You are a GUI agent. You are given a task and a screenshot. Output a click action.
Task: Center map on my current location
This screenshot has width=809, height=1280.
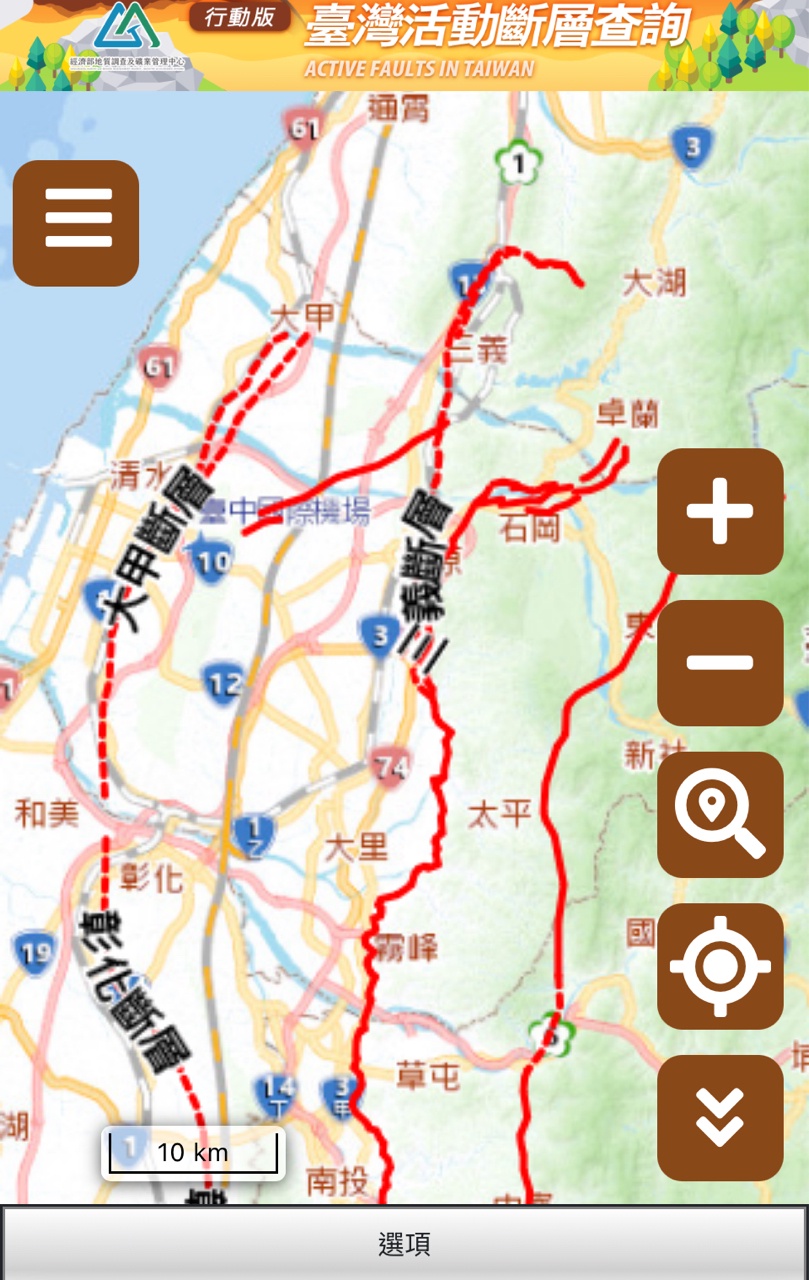pyautogui.click(x=720, y=967)
